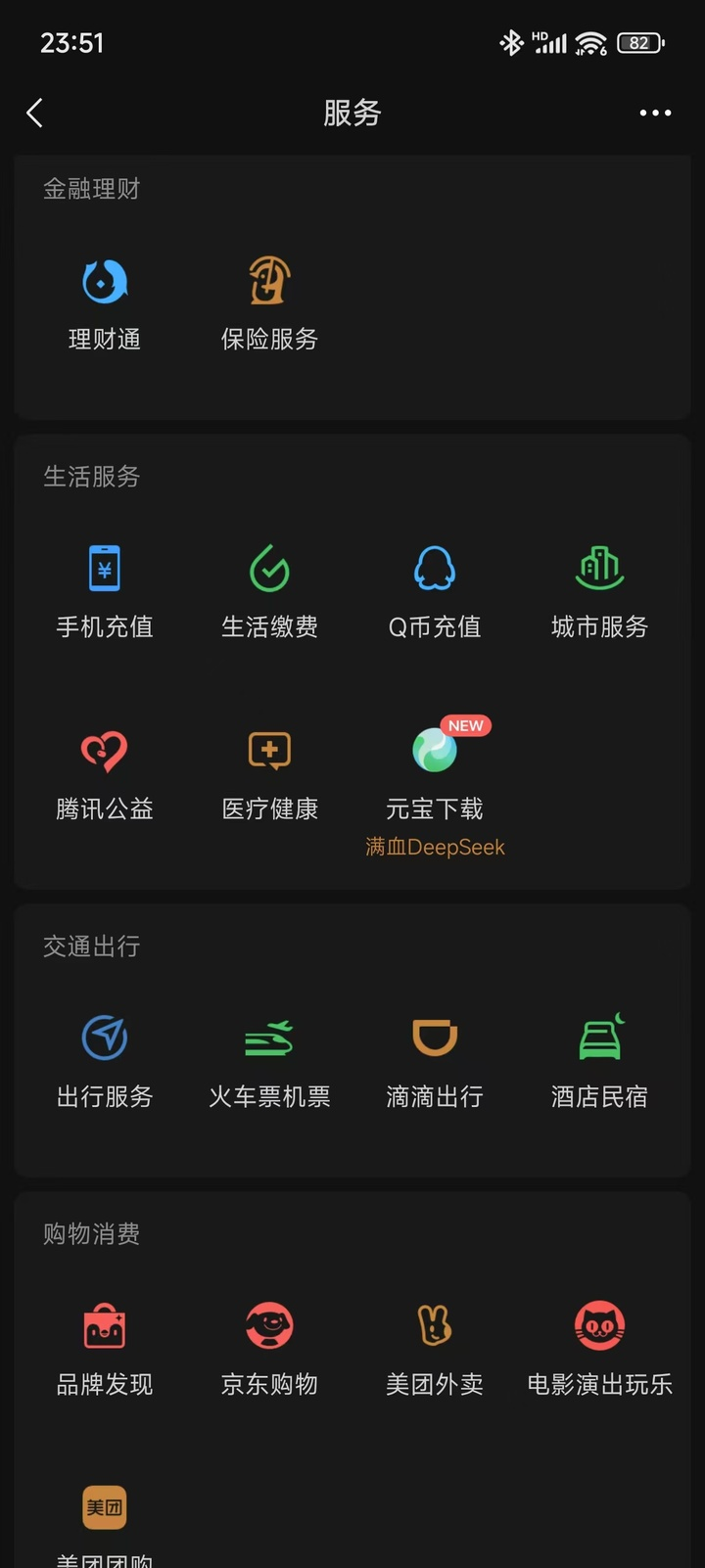
Task: Open 出行服务 travel service
Action: [105, 1057]
